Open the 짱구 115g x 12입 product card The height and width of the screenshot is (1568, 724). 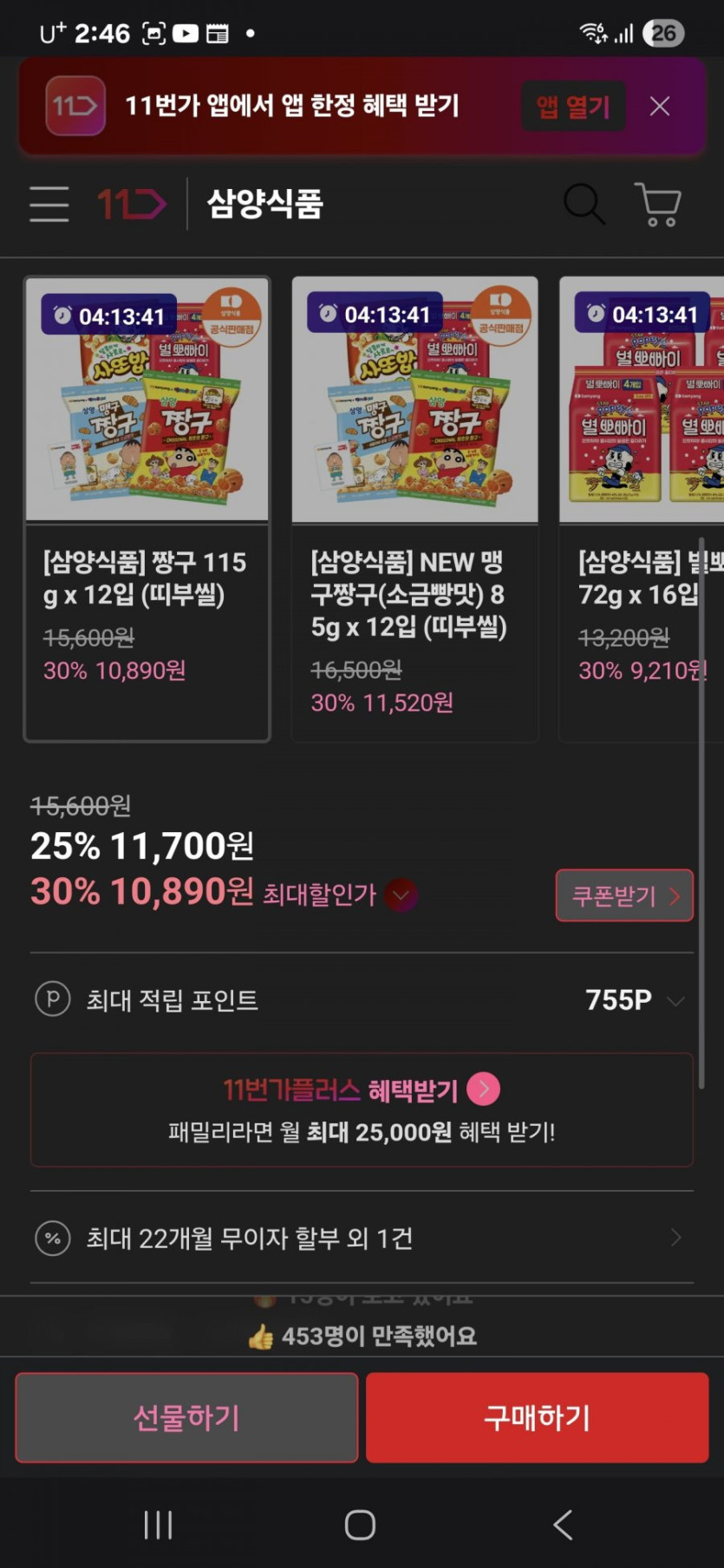point(147,509)
